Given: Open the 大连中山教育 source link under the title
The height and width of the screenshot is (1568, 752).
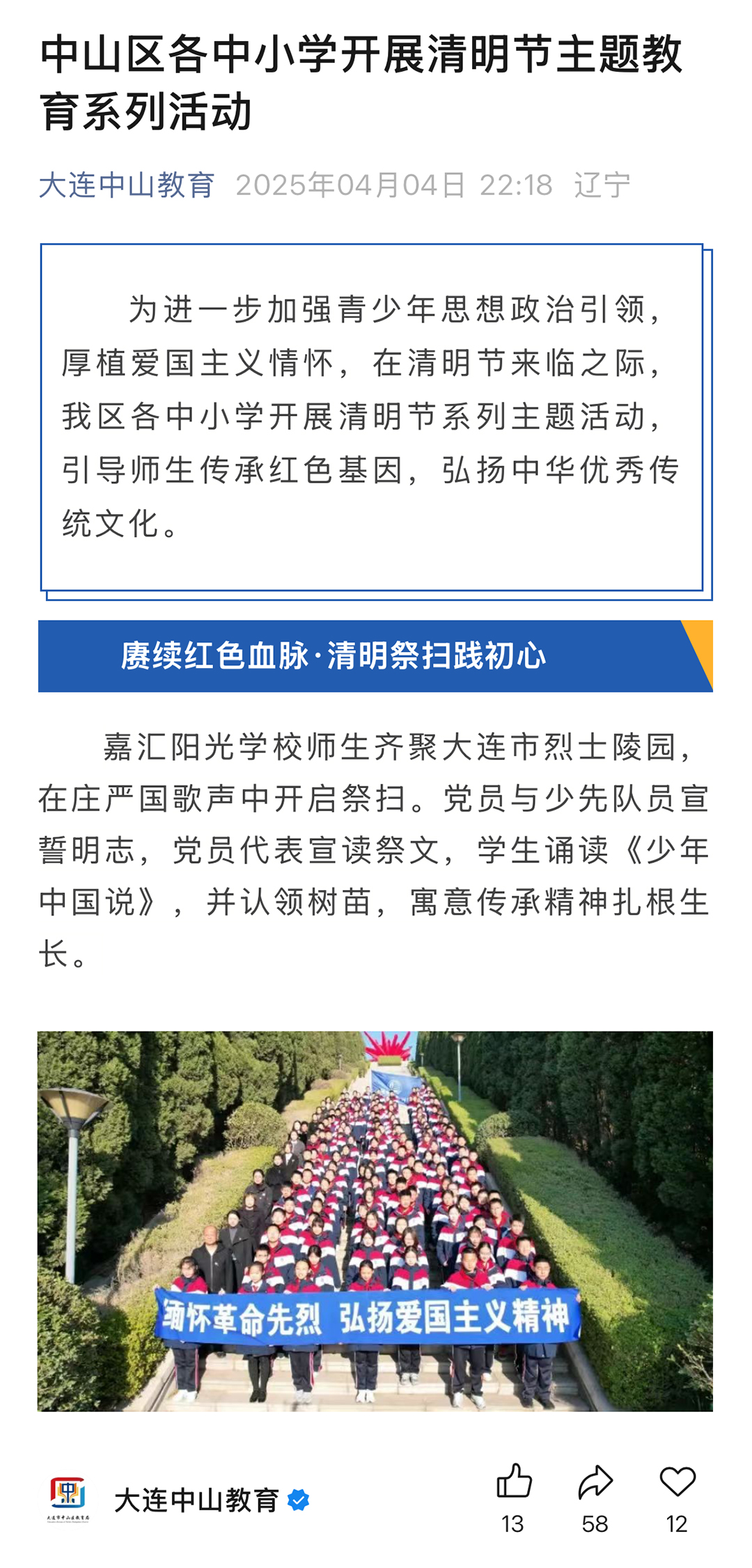Looking at the screenshot, I should (127, 185).
